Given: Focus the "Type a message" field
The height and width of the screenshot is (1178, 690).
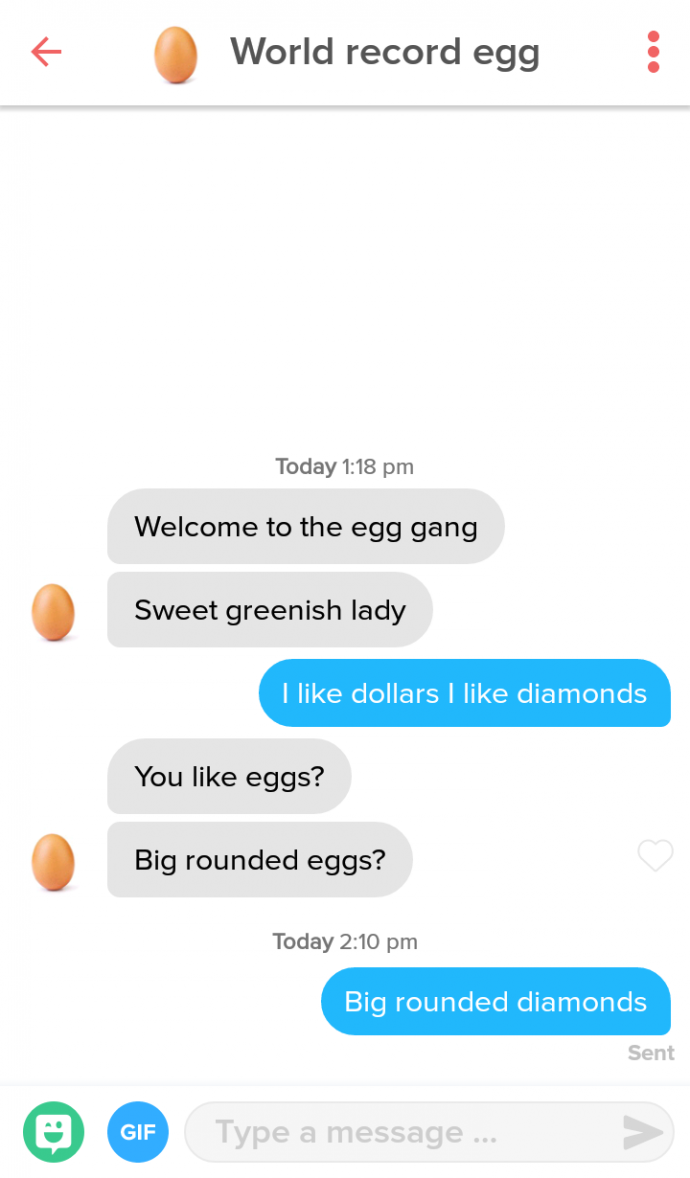Looking at the screenshot, I should click(400, 1132).
